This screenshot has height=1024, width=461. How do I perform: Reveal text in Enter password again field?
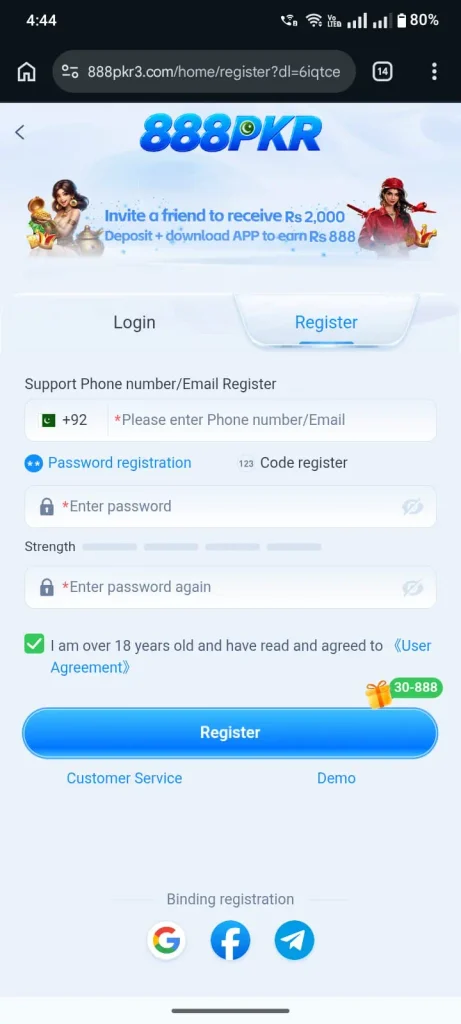pyautogui.click(x=413, y=588)
